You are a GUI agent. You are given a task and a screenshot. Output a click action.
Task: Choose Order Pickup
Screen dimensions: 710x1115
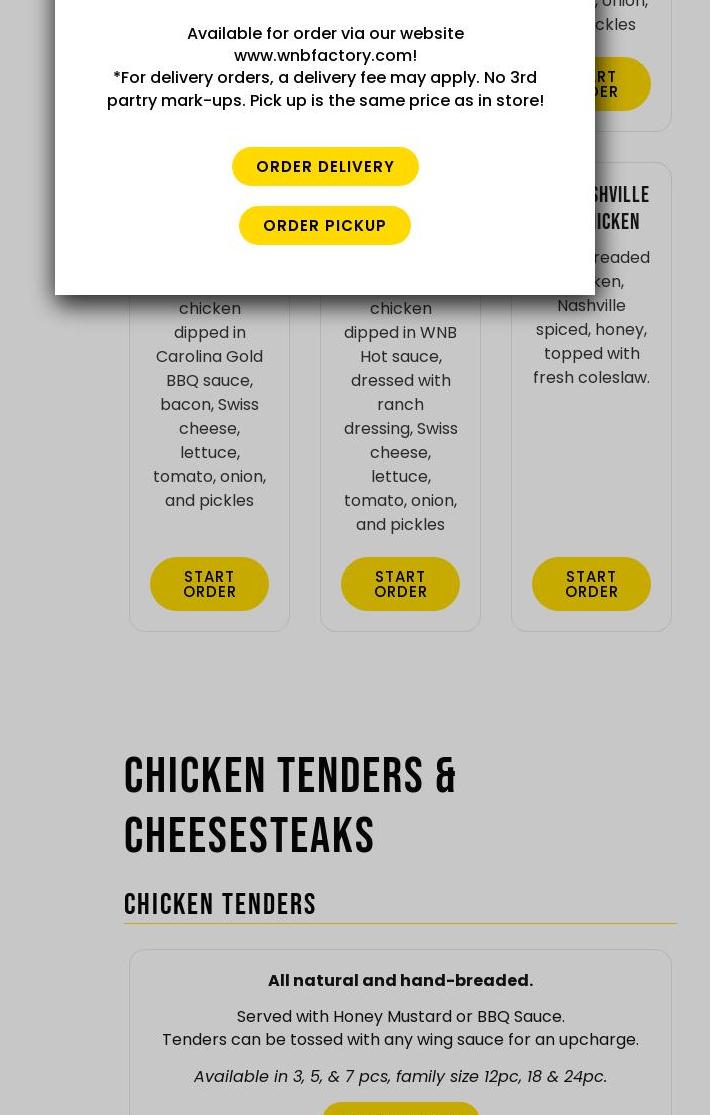[x=325, y=225]
